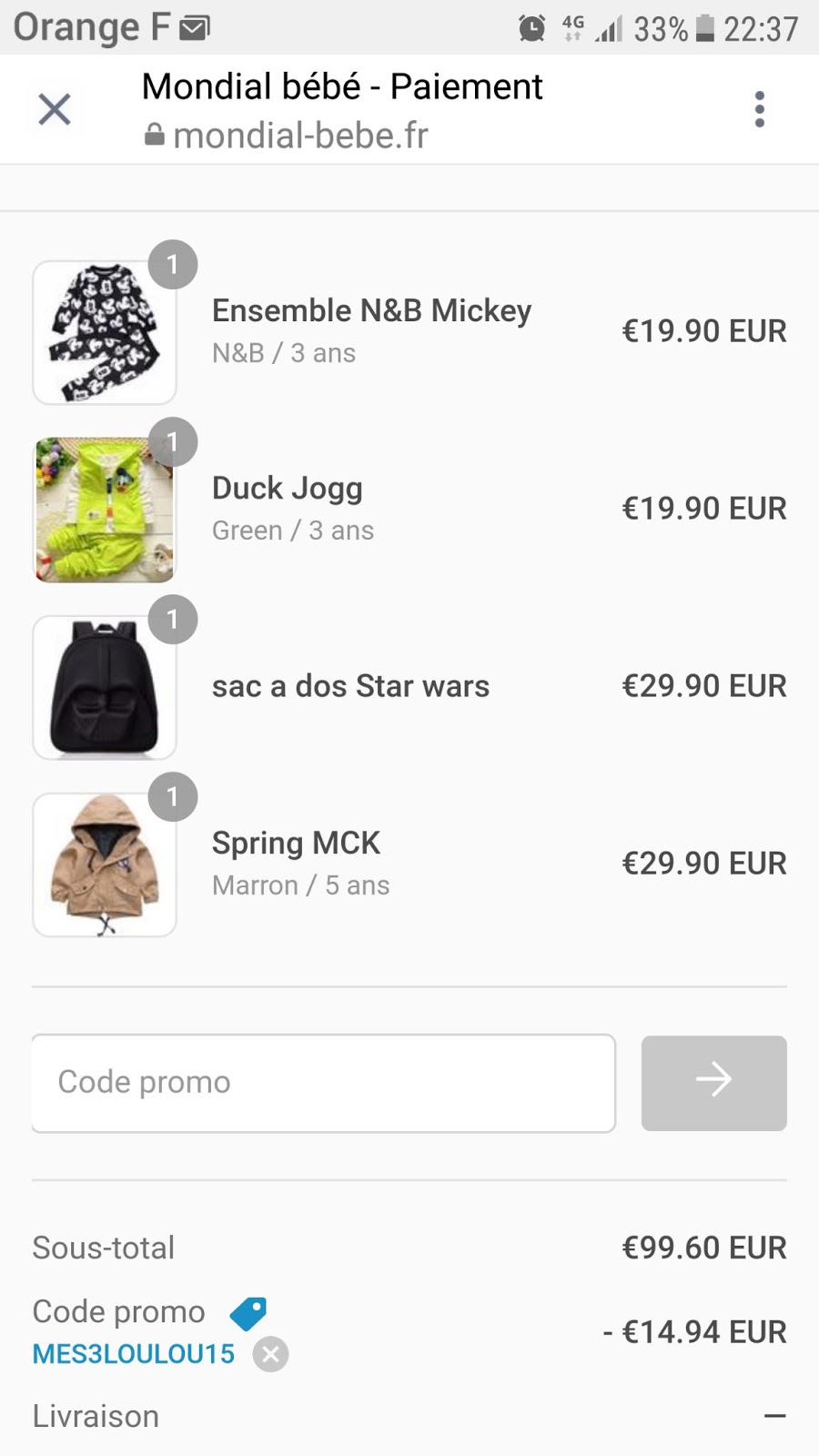Viewport: 819px width, 1456px height.
Task: Remove the MES3LOULOU15 promo code
Action: 270,1354
